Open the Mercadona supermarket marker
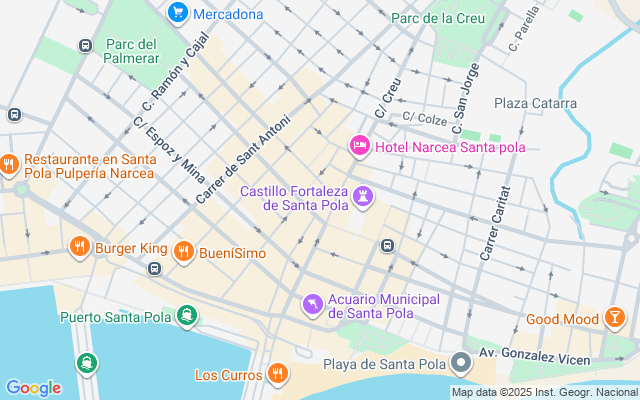640x400 pixels. [179, 14]
